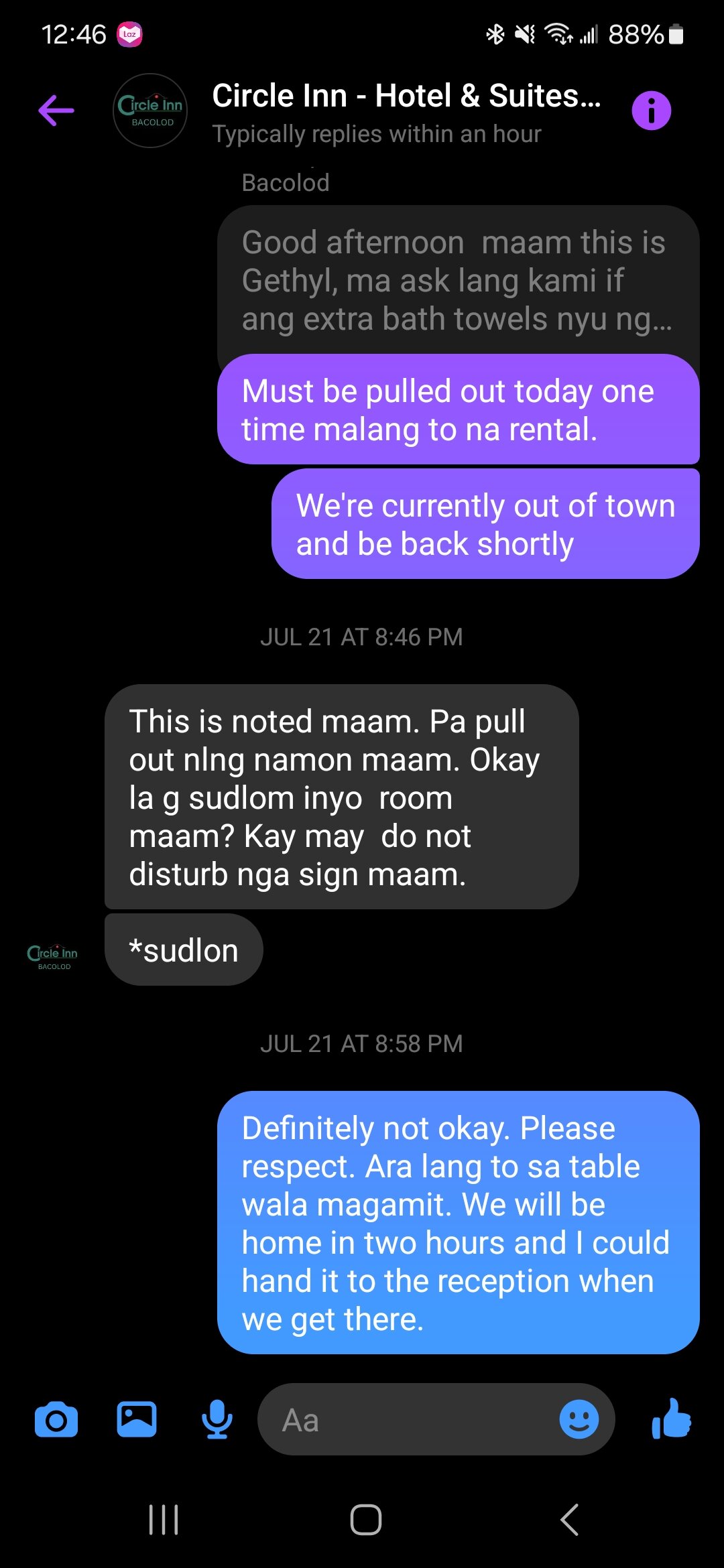Record a voice message with the microphone

click(x=217, y=1419)
